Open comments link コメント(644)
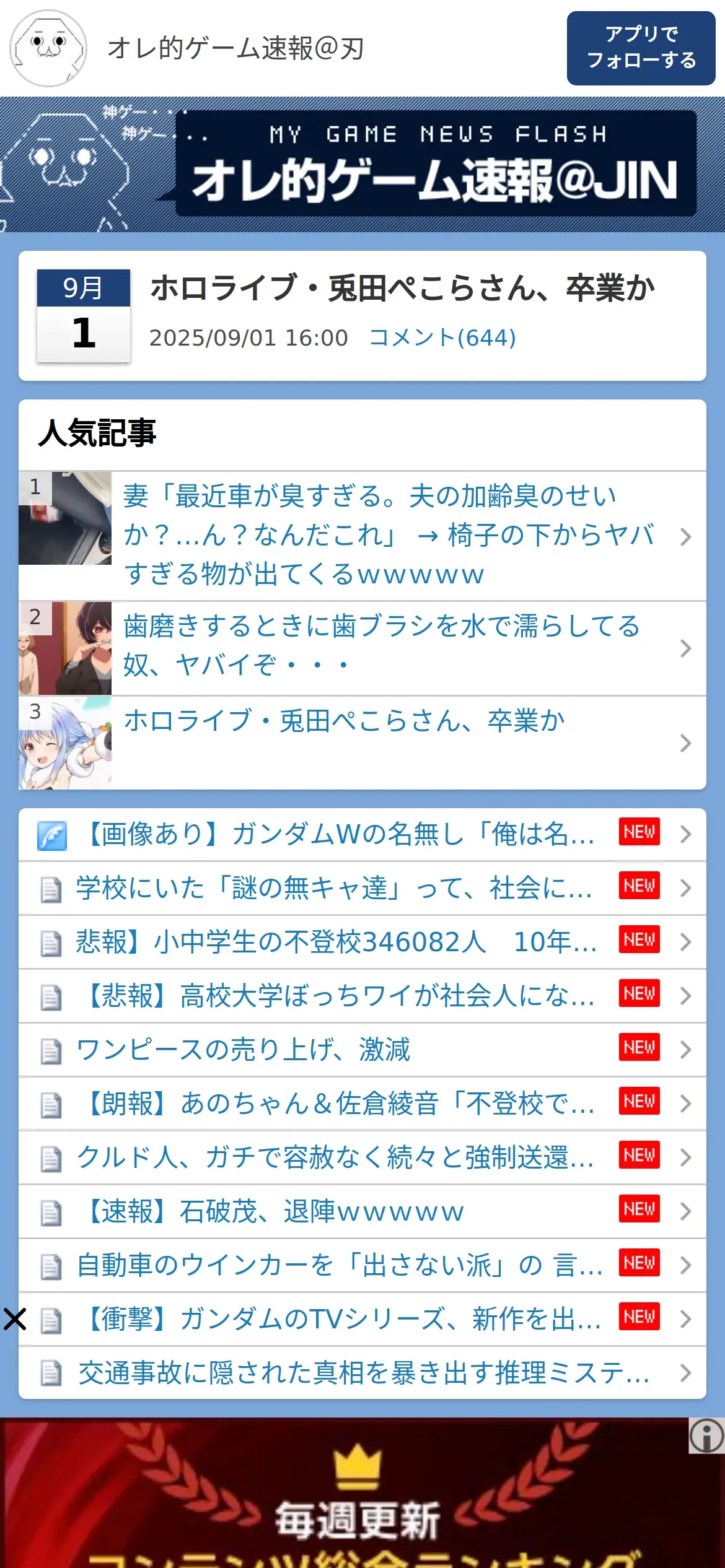This screenshot has height=1568, width=725. pos(442,338)
